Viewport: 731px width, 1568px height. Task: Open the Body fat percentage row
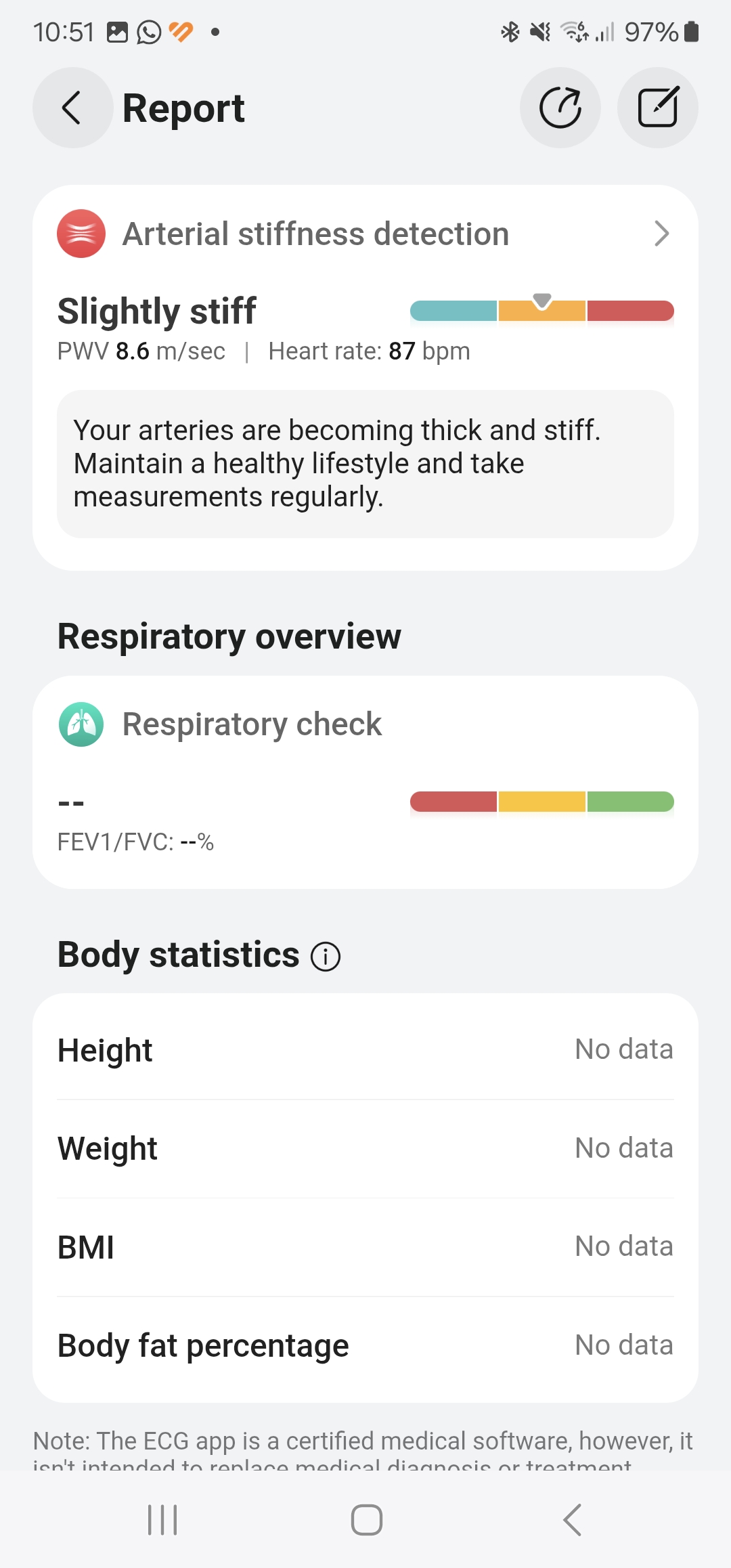(365, 1346)
